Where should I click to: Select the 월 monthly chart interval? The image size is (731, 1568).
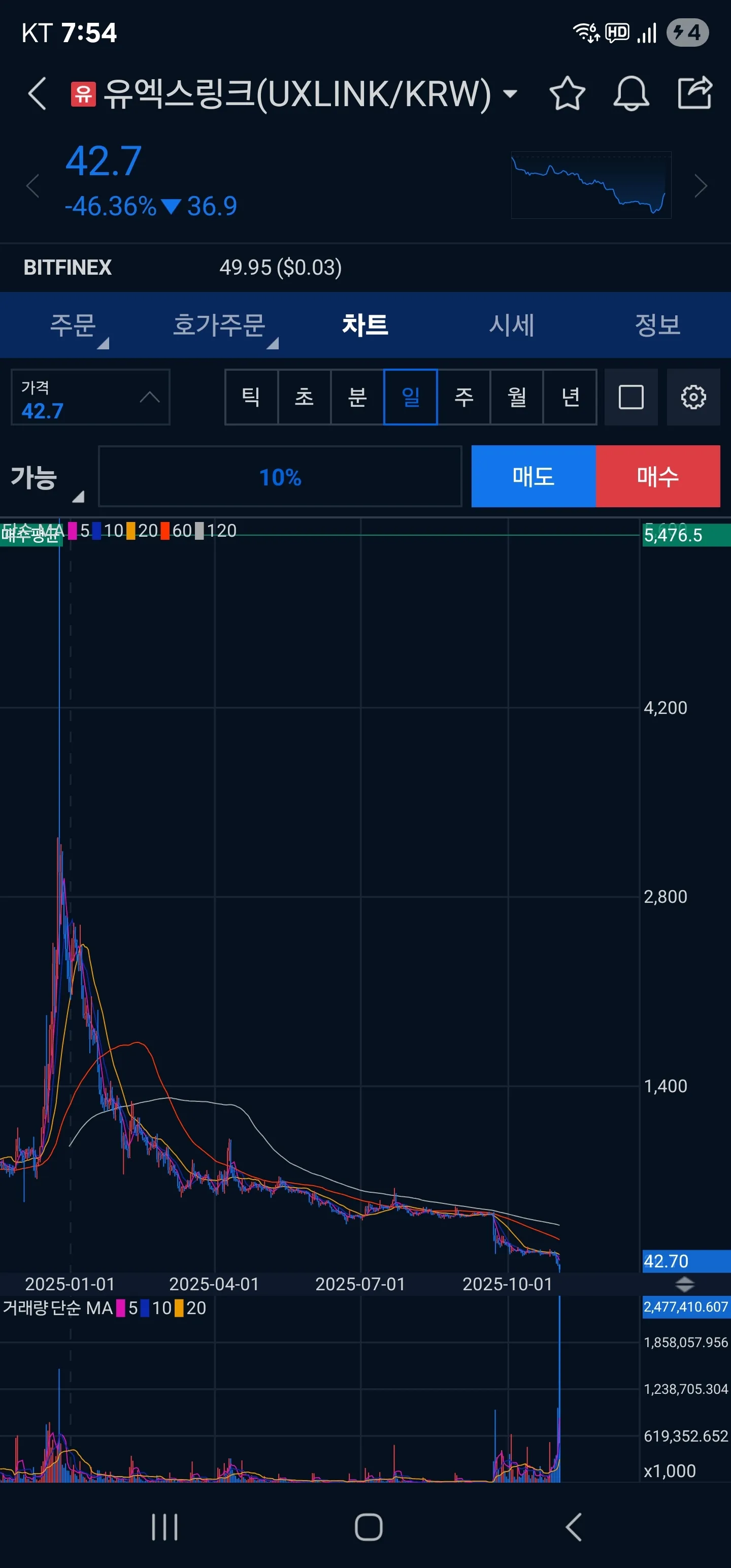pos(517,398)
